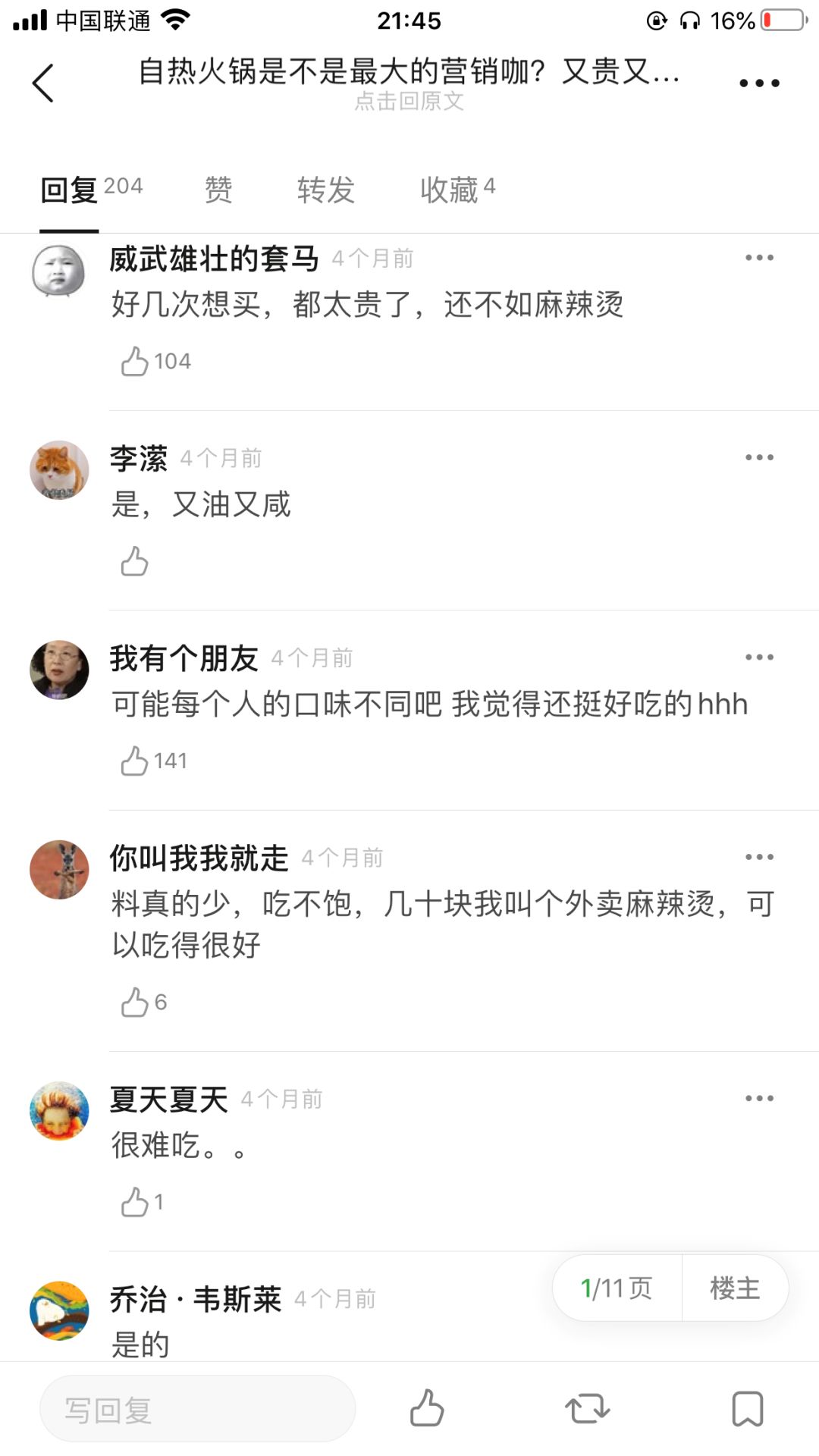Like 我有个朋友's comment
Viewport: 819px width, 1456px height.
click(x=154, y=761)
